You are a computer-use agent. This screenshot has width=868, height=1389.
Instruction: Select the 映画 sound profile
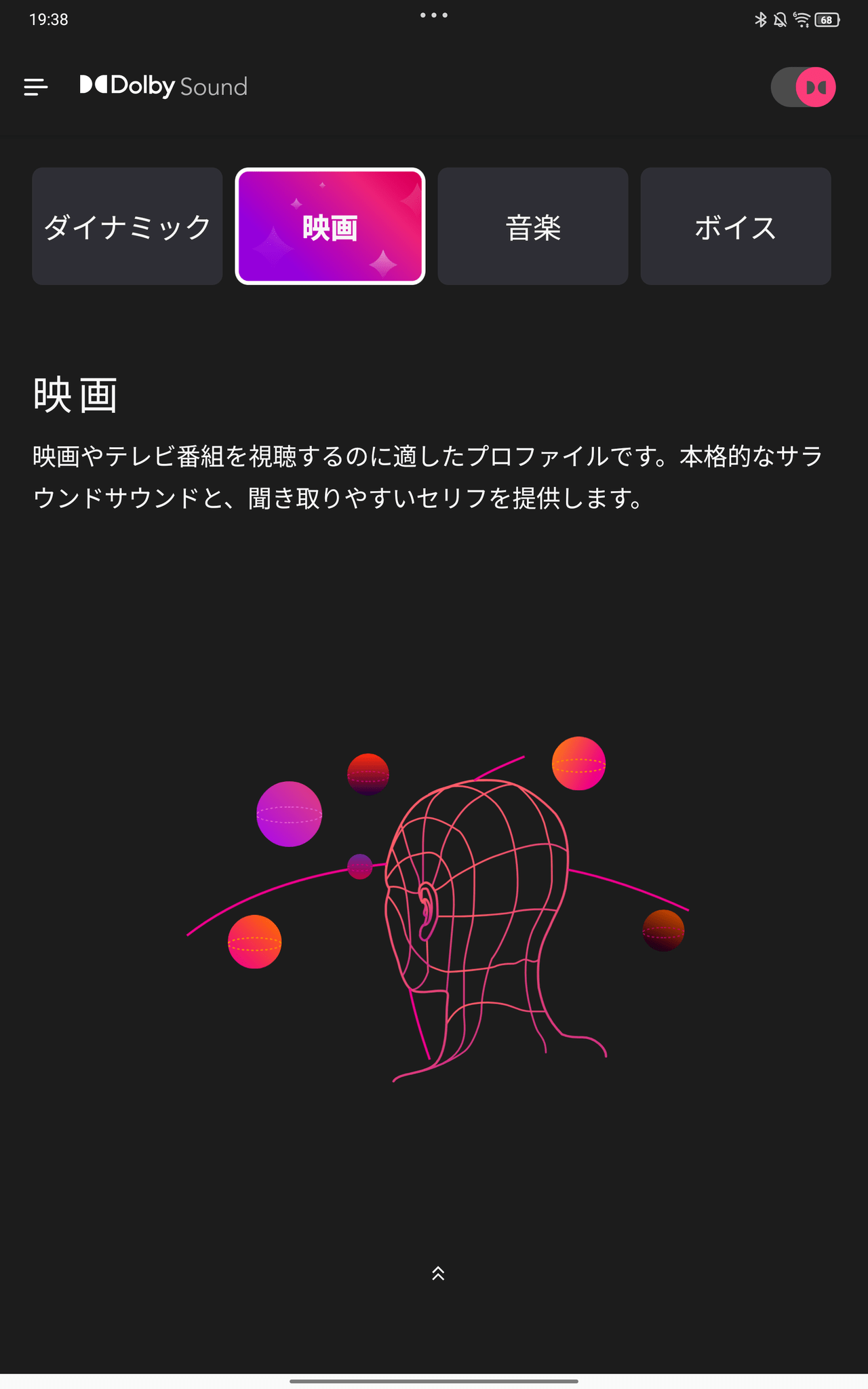(x=330, y=227)
